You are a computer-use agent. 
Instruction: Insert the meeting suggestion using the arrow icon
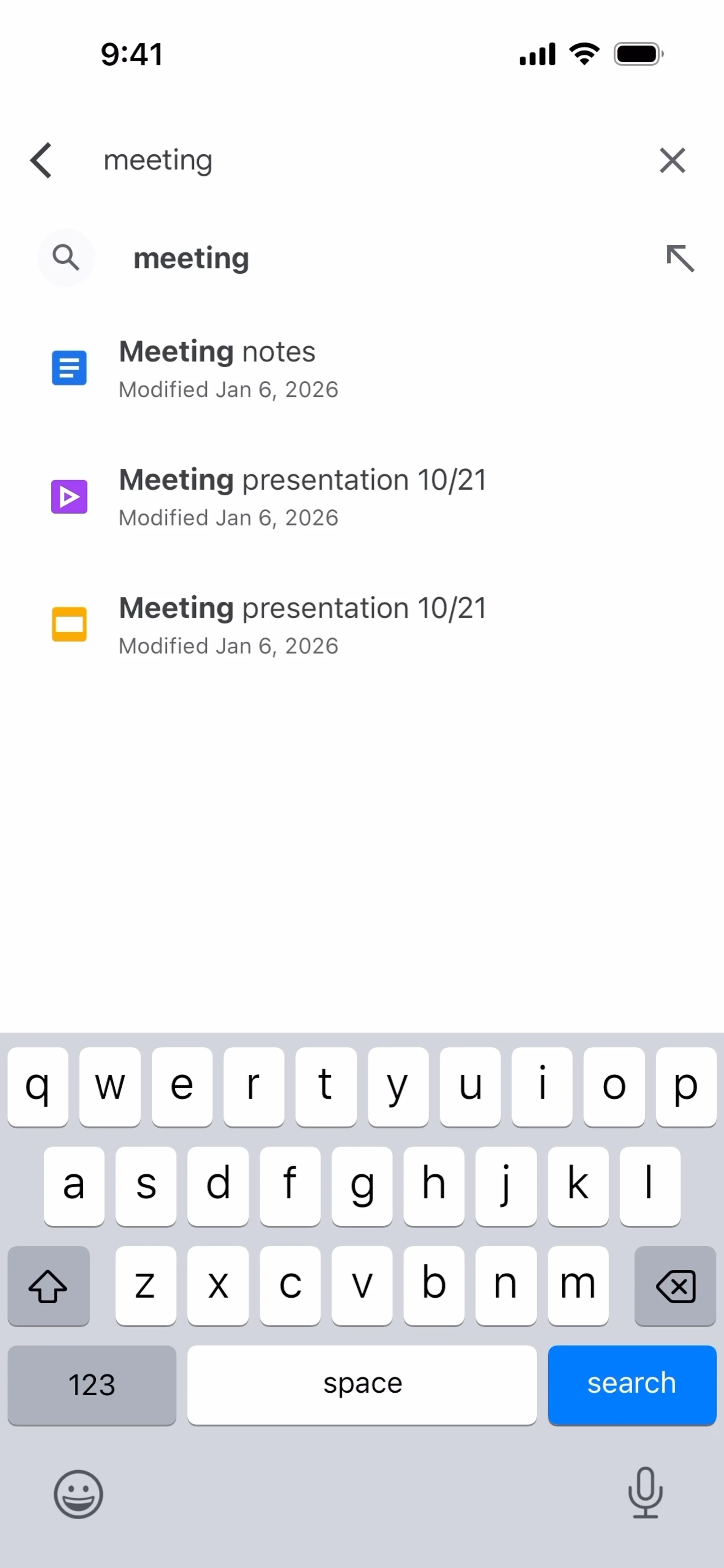[x=680, y=258]
